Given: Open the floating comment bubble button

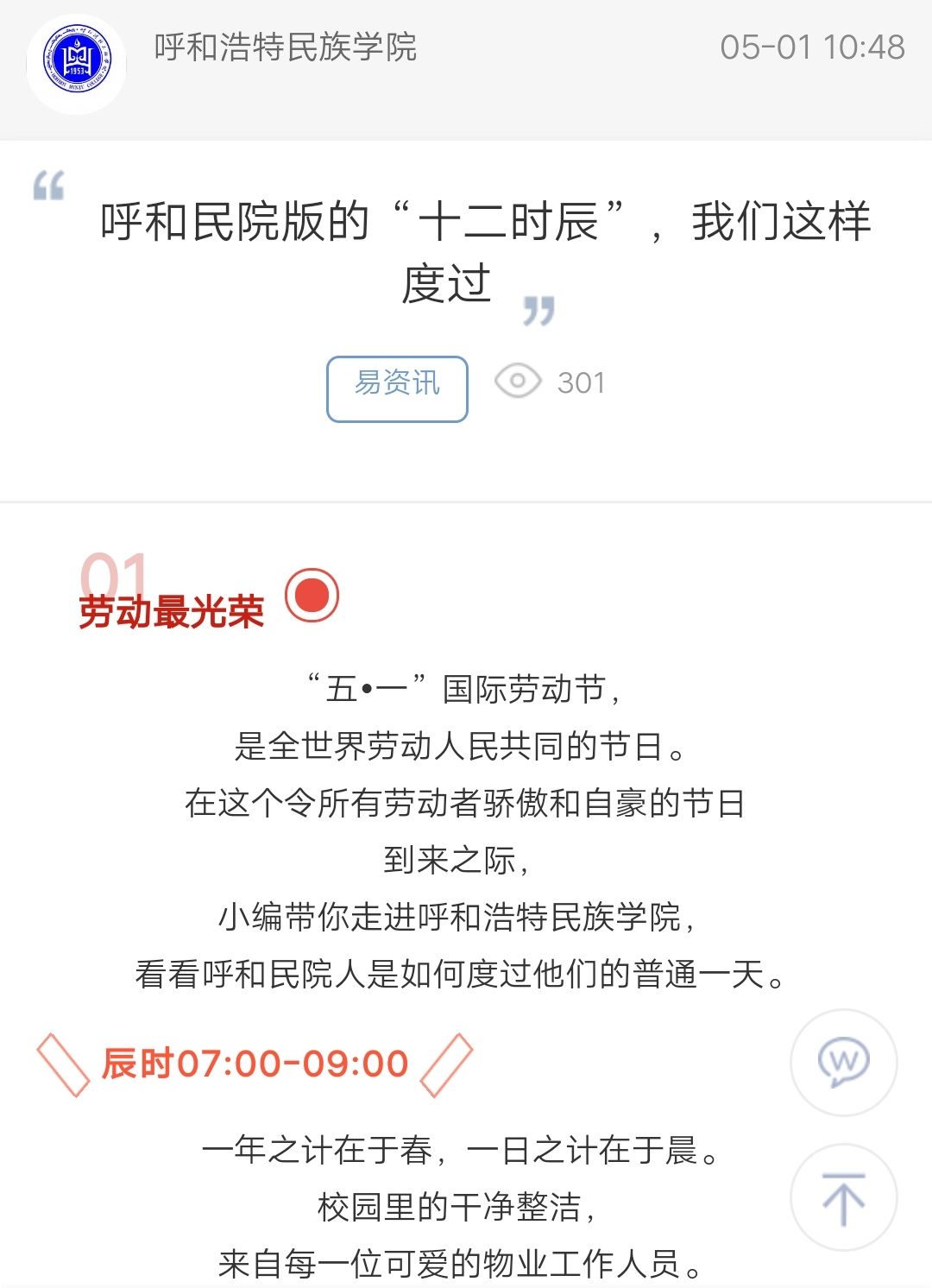Looking at the screenshot, I should click(x=843, y=1062).
